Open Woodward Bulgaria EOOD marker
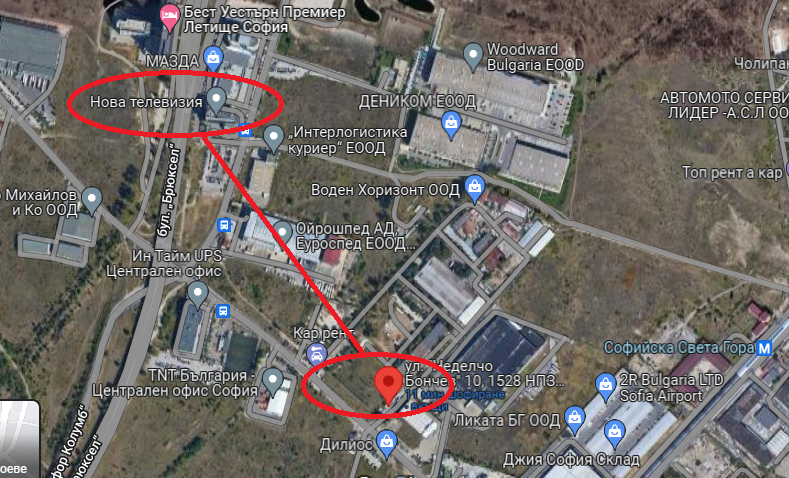Screen dimensions: 789x478 pos(474,53)
